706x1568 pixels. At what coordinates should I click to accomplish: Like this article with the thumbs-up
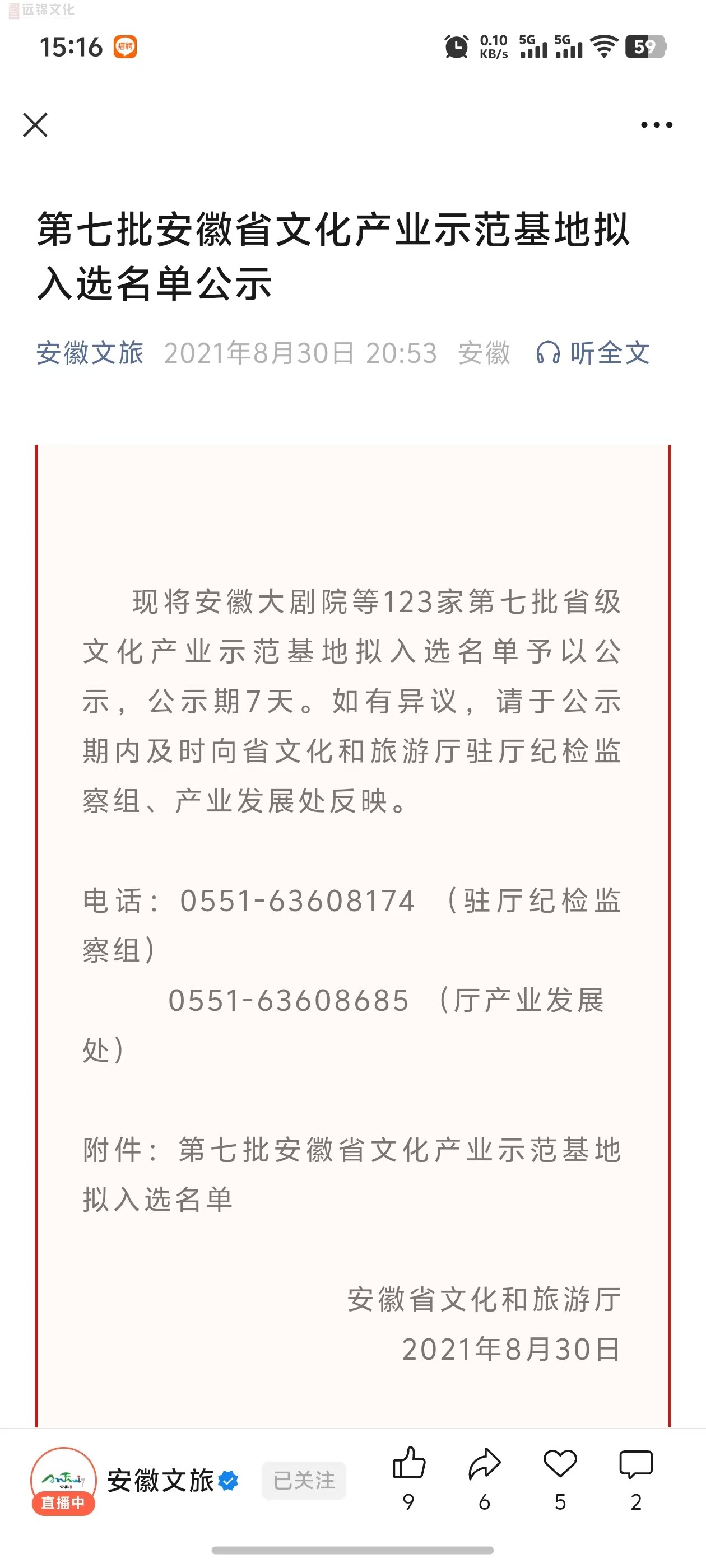click(408, 1464)
